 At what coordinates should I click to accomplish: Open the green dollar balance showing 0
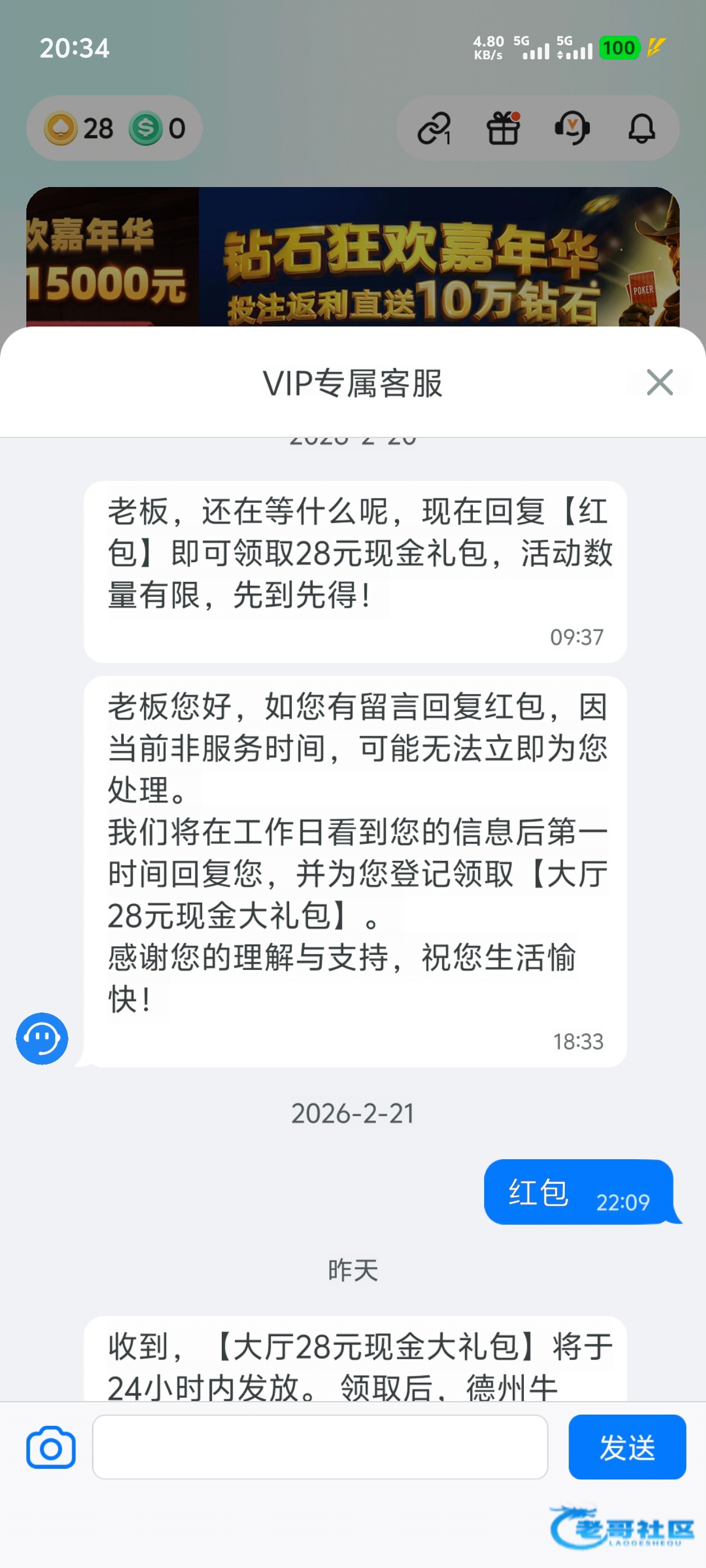(158, 128)
